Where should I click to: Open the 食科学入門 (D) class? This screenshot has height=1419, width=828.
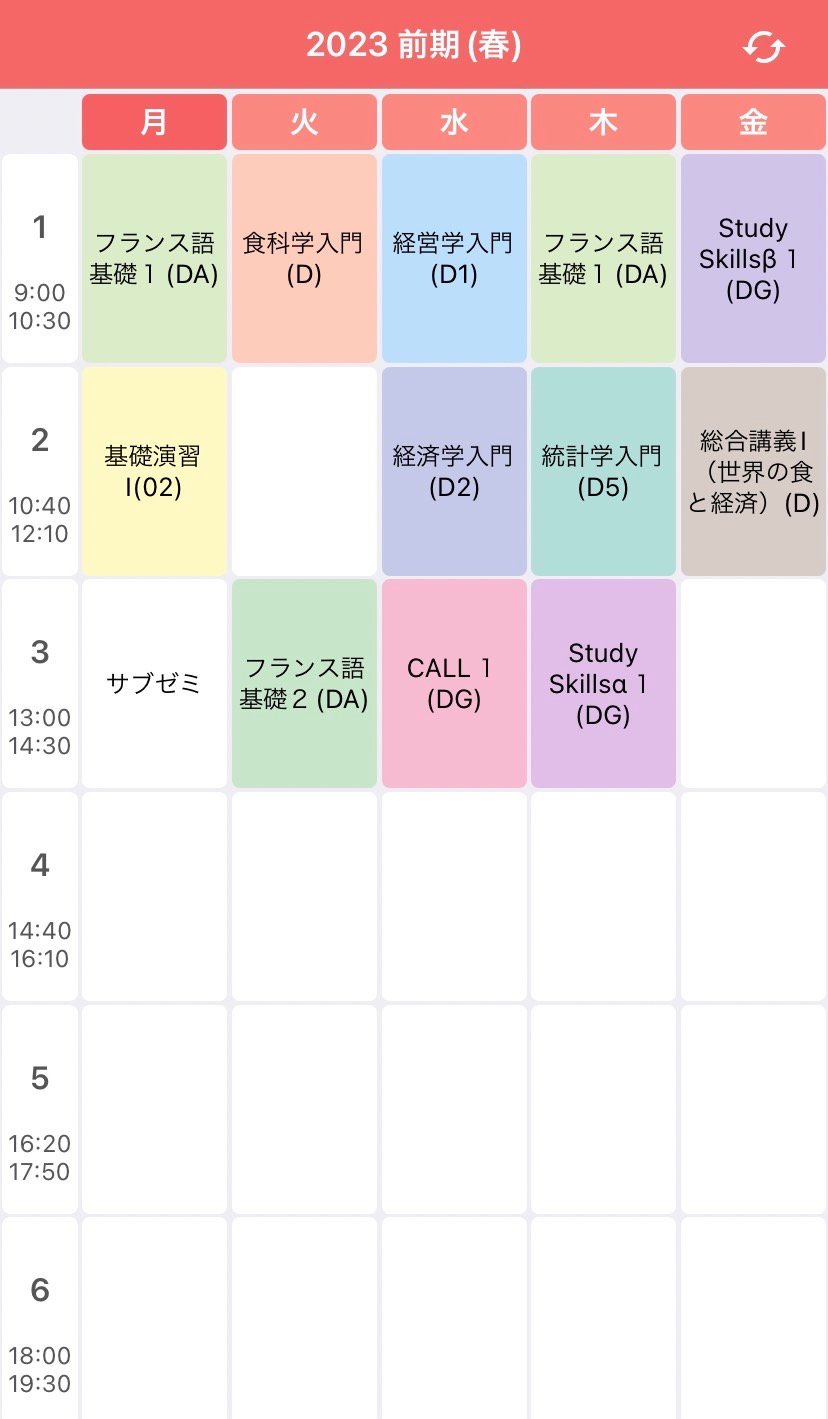click(x=304, y=258)
